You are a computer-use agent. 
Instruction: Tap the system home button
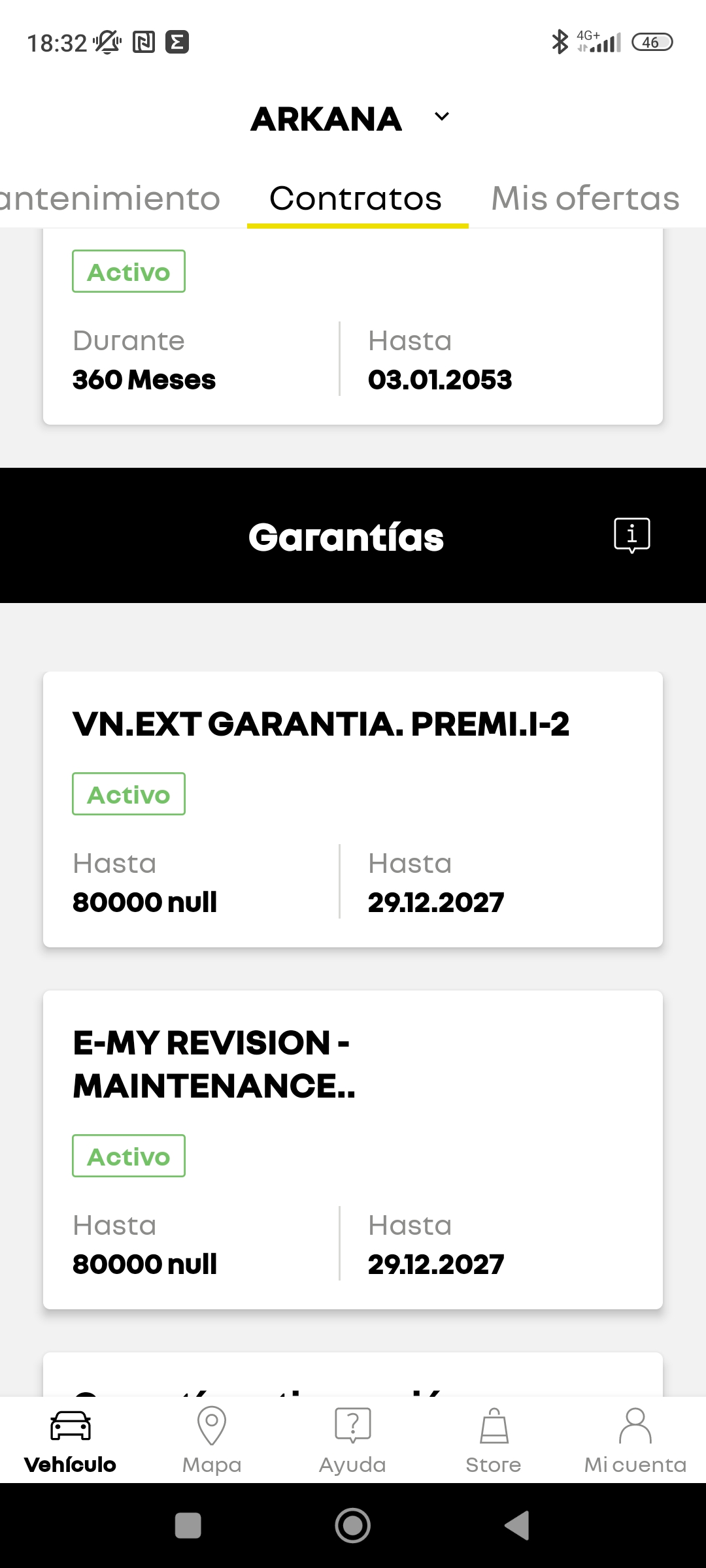pos(353,1526)
